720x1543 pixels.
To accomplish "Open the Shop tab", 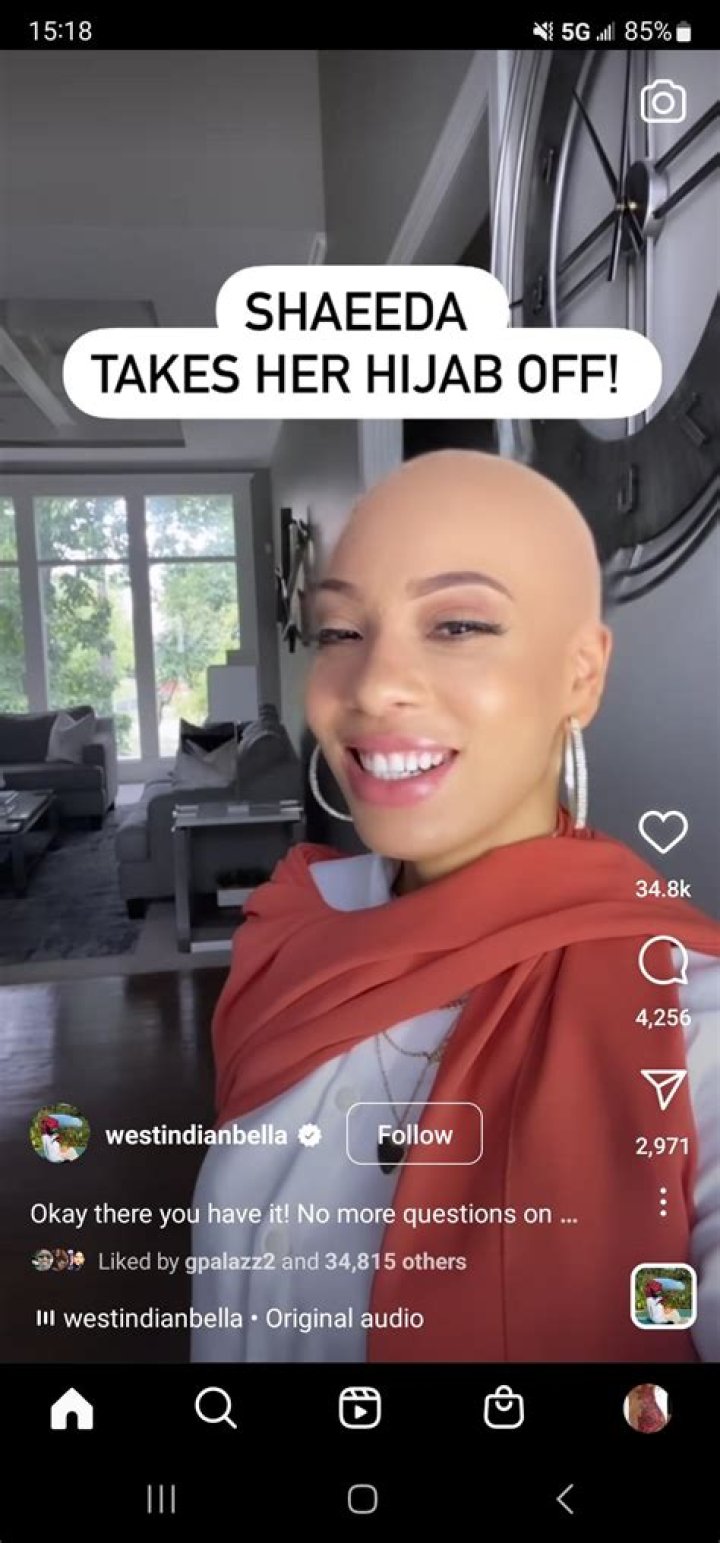I will tap(503, 1408).
